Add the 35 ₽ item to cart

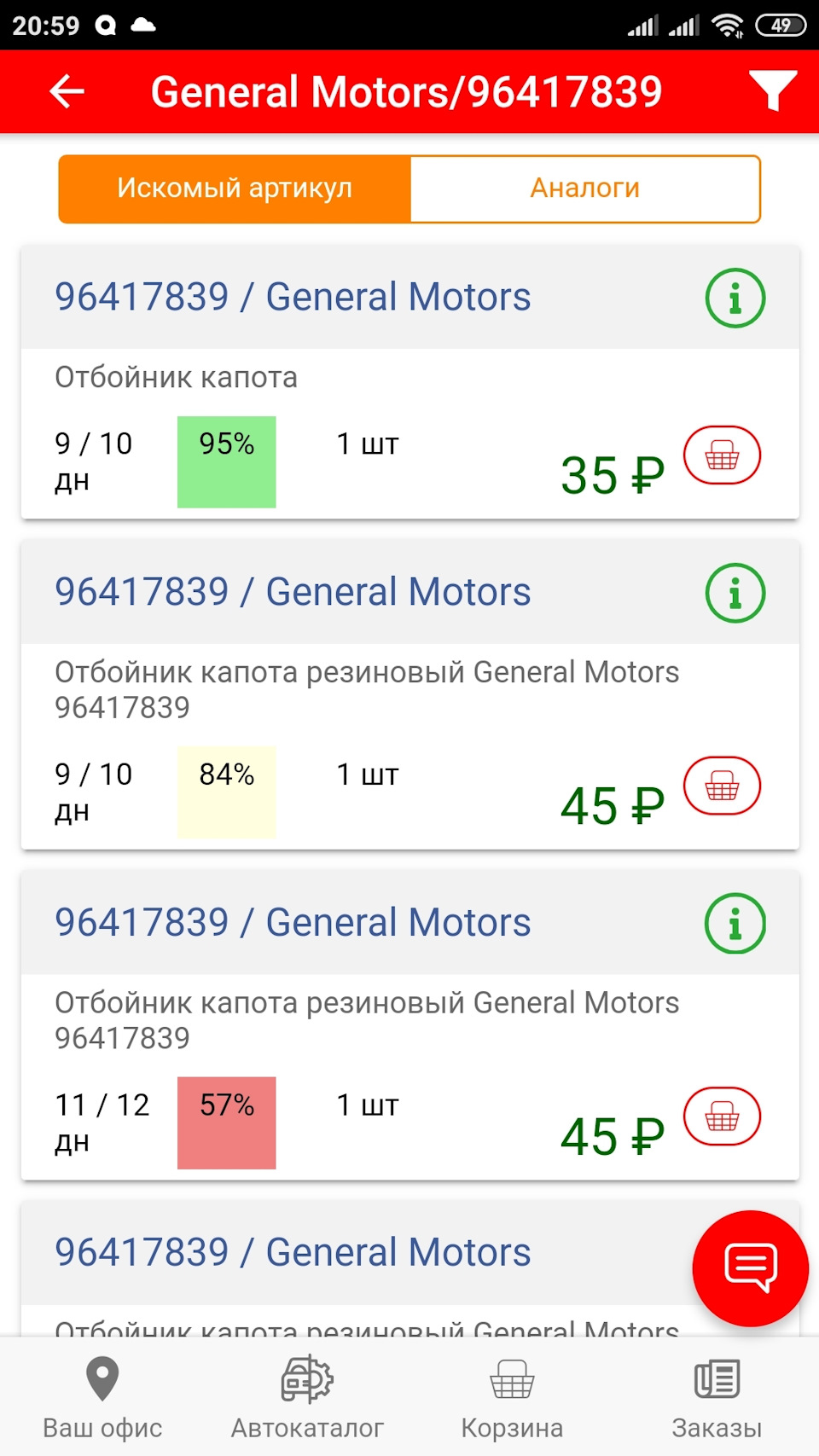click(x=722, y=455)
